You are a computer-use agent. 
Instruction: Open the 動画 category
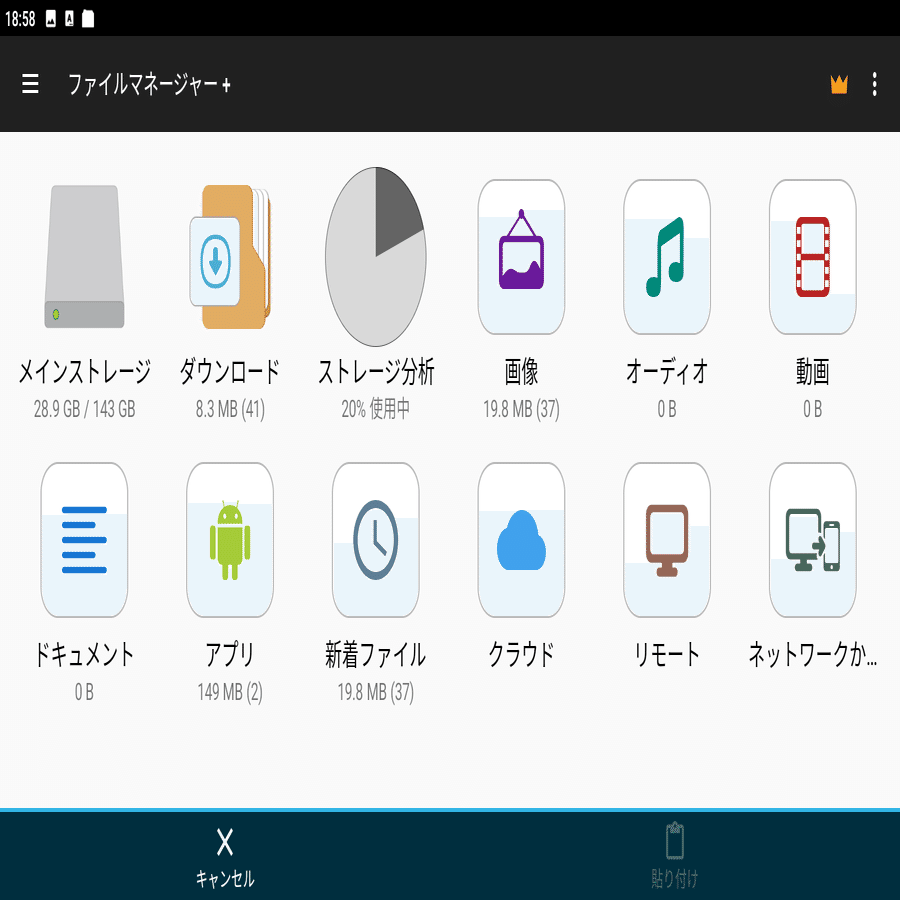(x=813, y=258)
